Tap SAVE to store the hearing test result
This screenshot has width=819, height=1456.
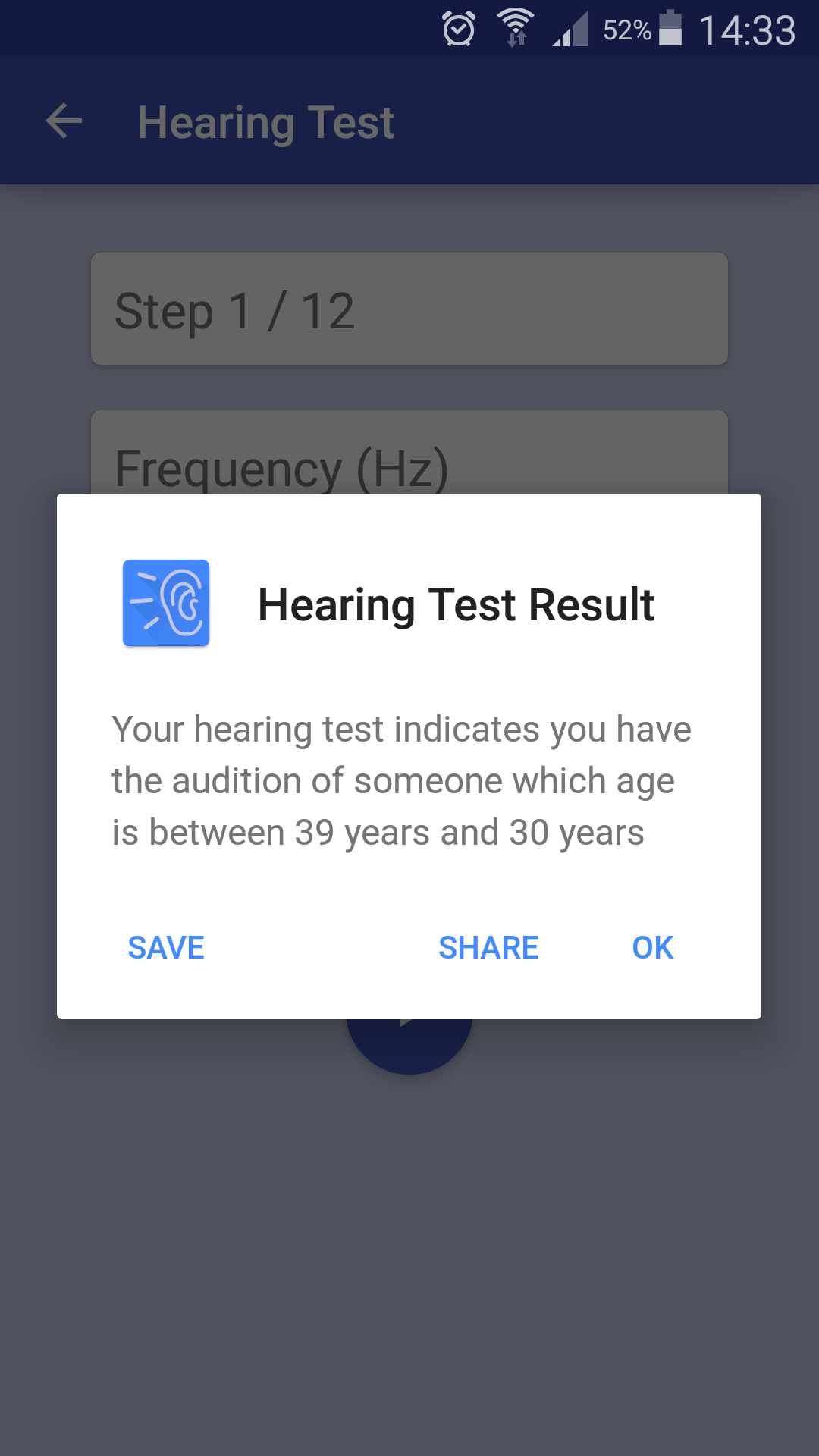tap(166, 946)
